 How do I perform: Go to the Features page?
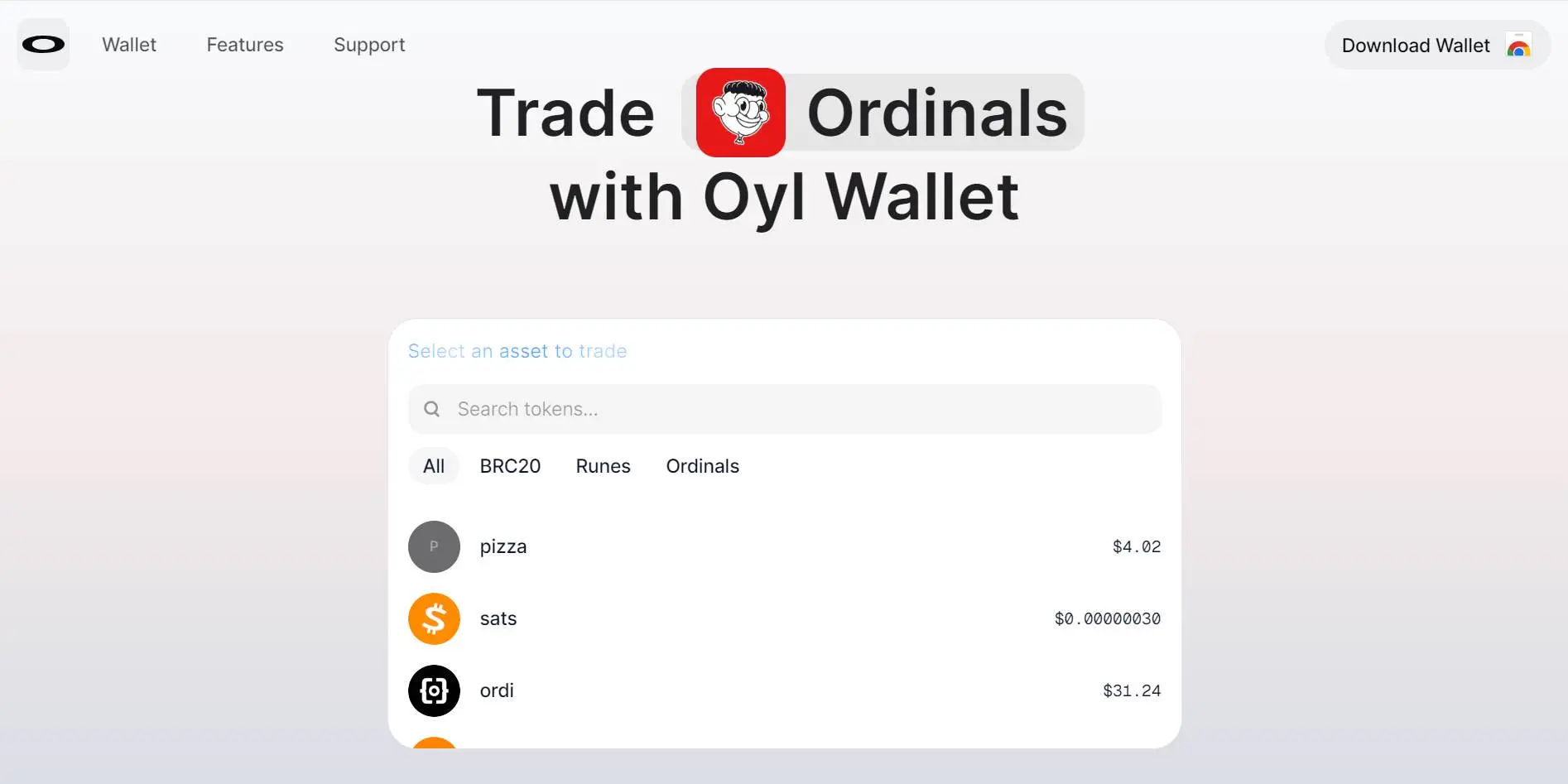[245, 45]
